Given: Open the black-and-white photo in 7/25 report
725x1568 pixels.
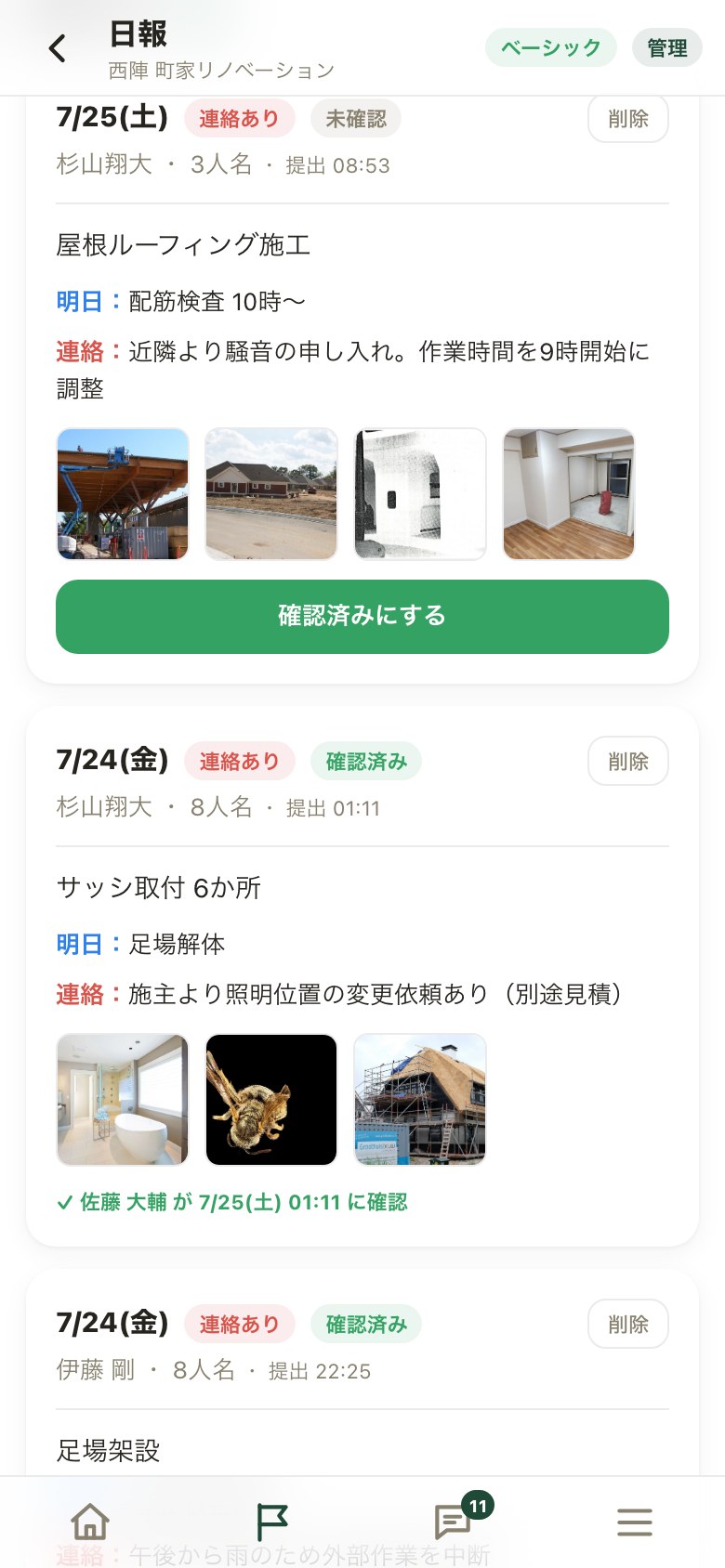Looking at the screenshot, I should point(420,494).
